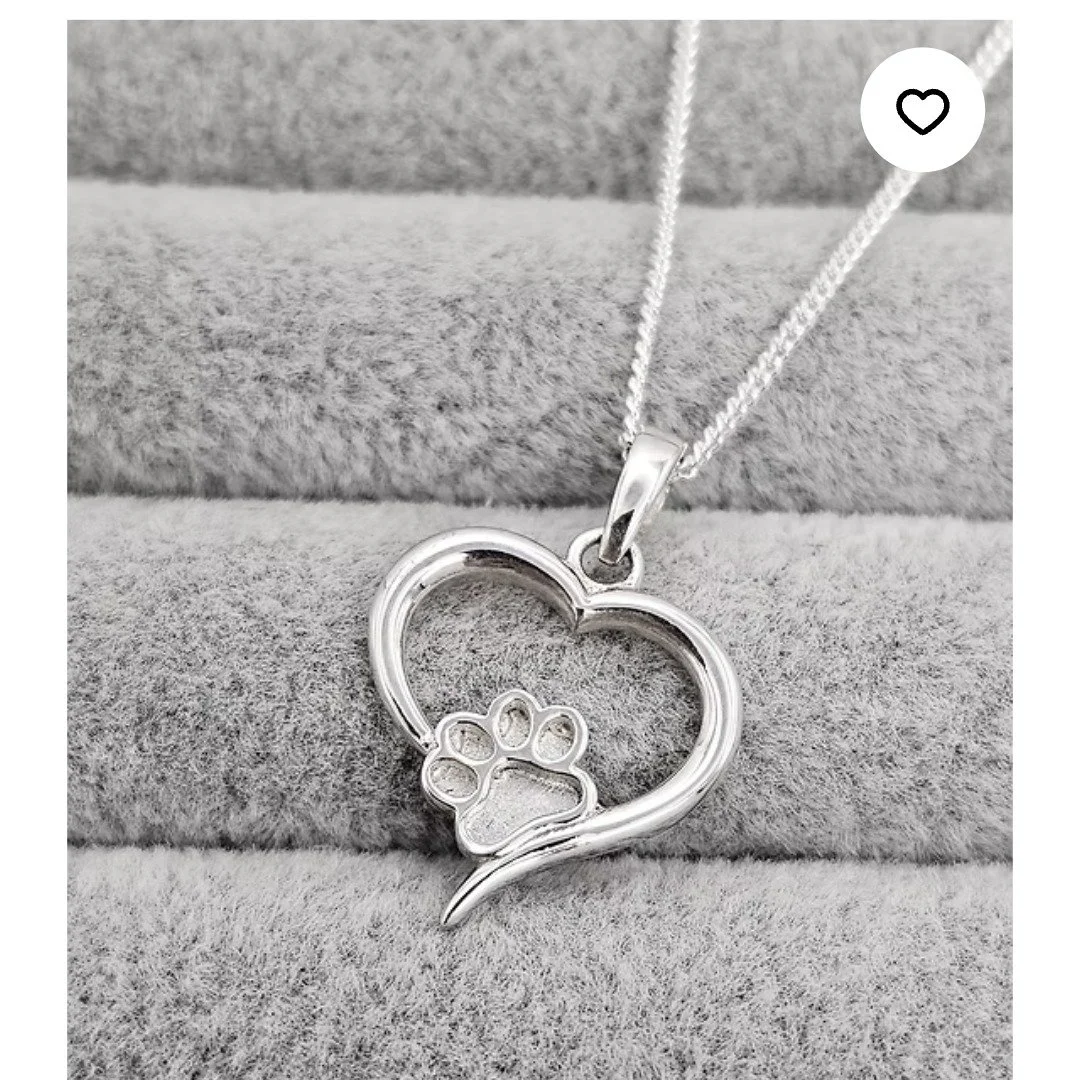Favorite this necklace with the heart icon

coord(922,110)
